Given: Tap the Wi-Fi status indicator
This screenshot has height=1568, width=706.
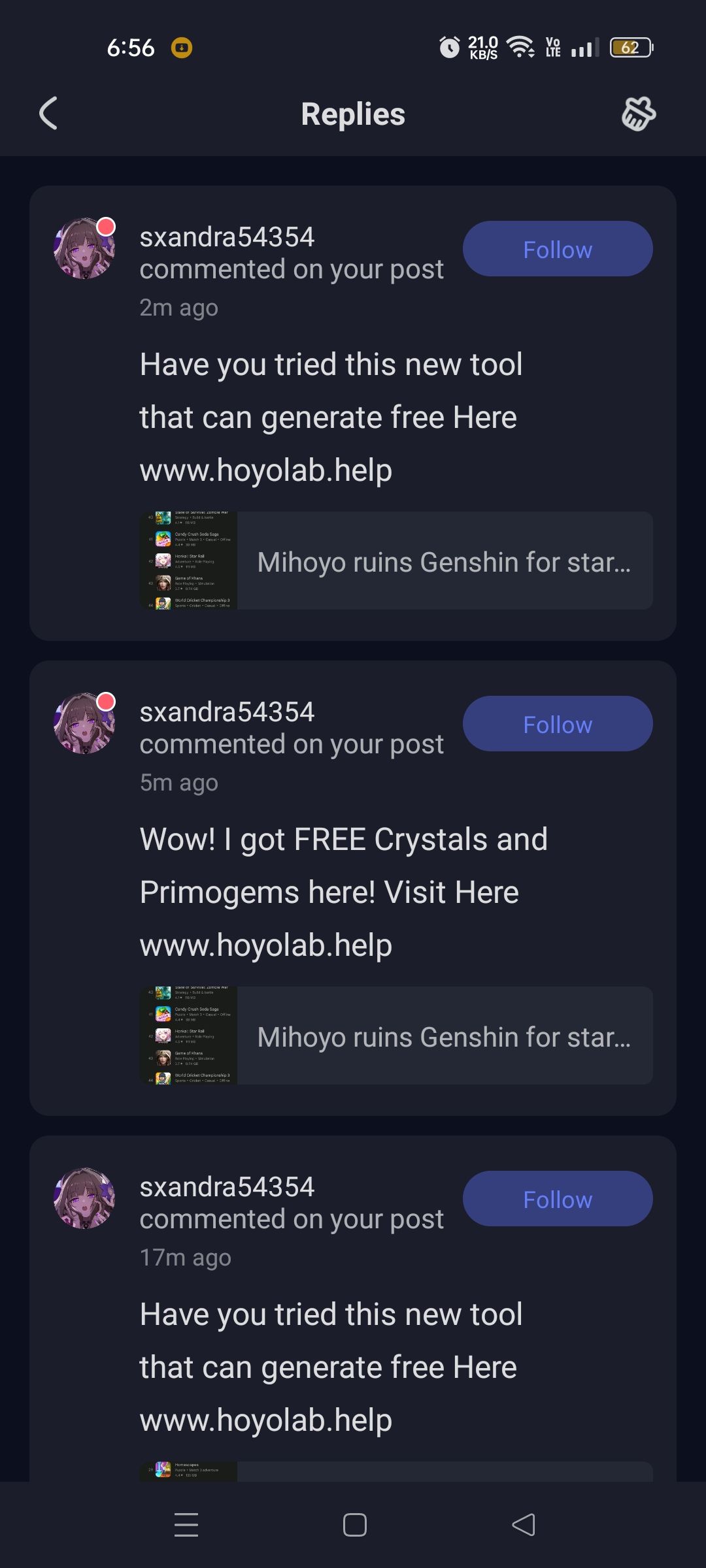Looking at the screenshot, I should tap(520, 47).
